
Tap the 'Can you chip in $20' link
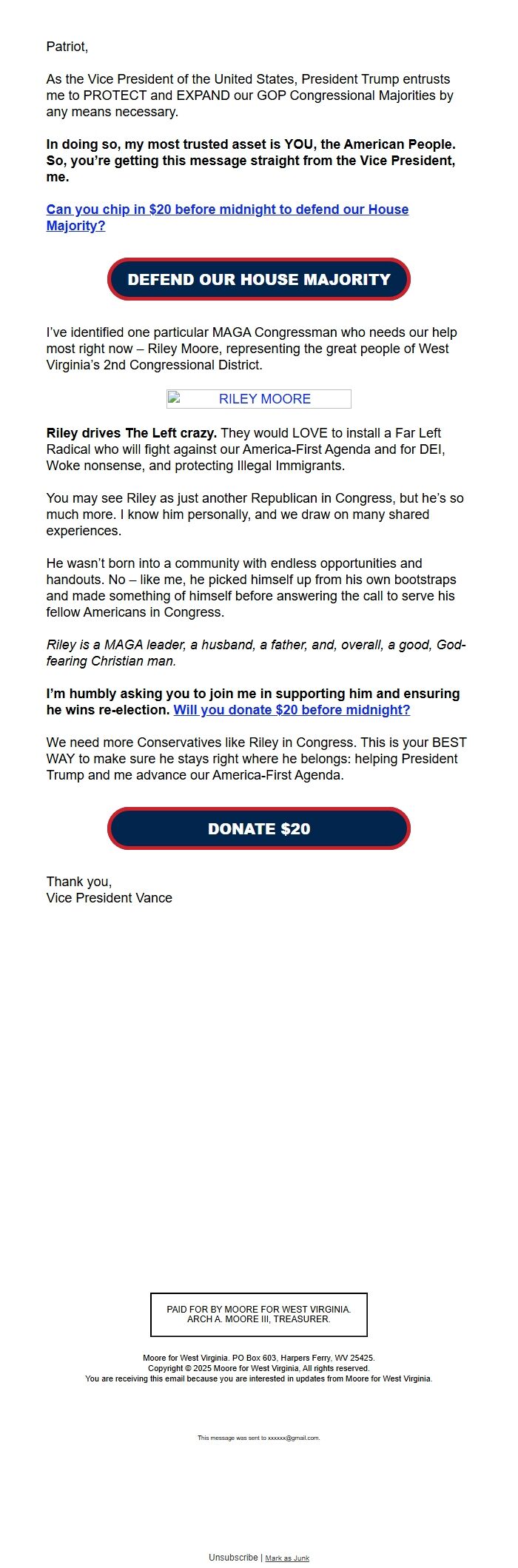226,210
